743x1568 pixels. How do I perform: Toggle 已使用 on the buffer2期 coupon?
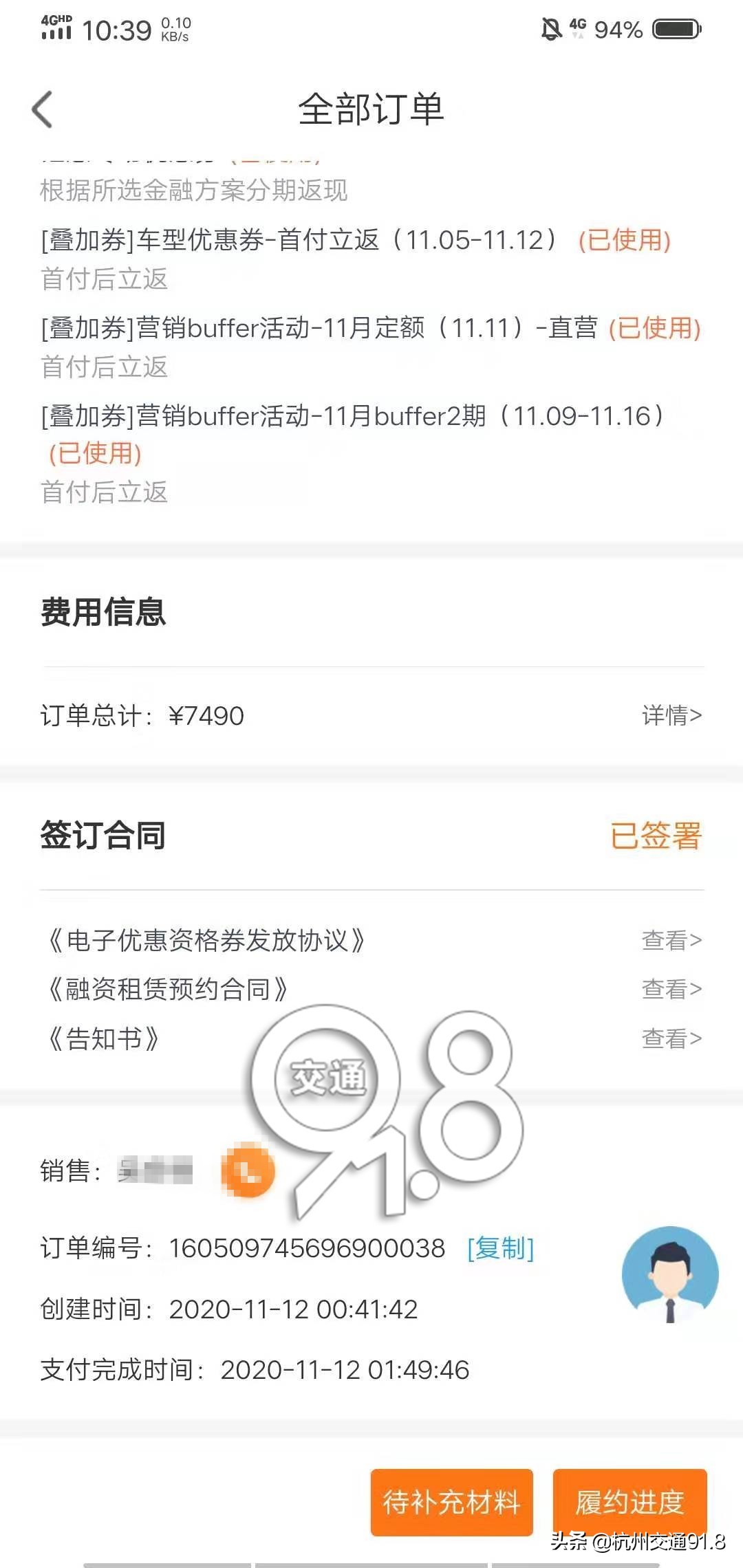click(94, 453)
